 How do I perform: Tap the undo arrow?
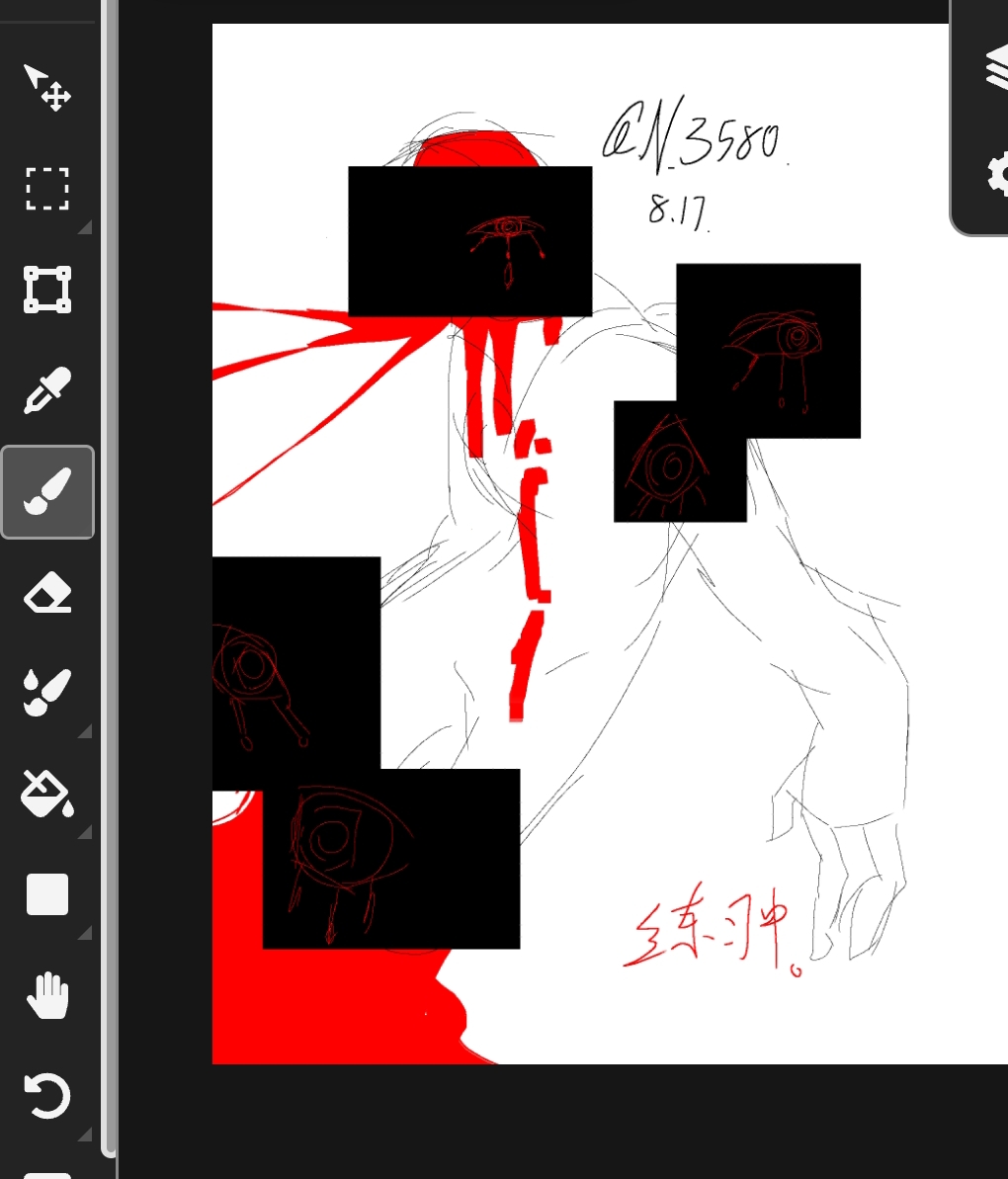click(x=47, y=1096)
